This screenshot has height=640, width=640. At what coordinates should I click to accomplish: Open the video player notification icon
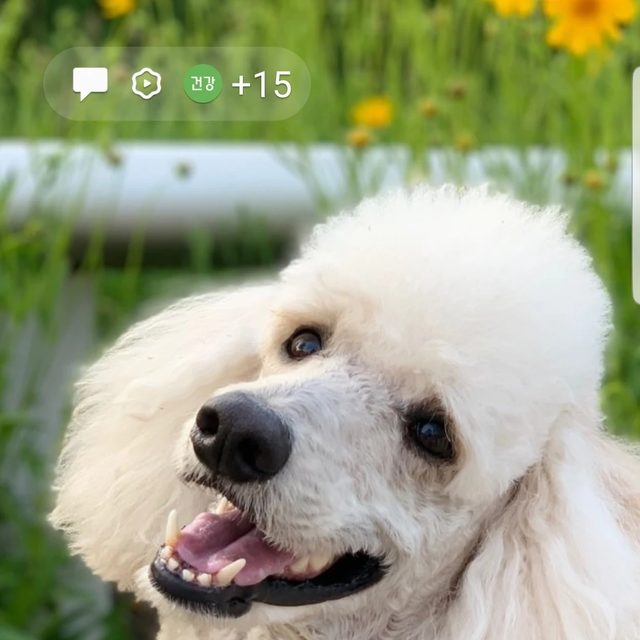click(146, 84)
